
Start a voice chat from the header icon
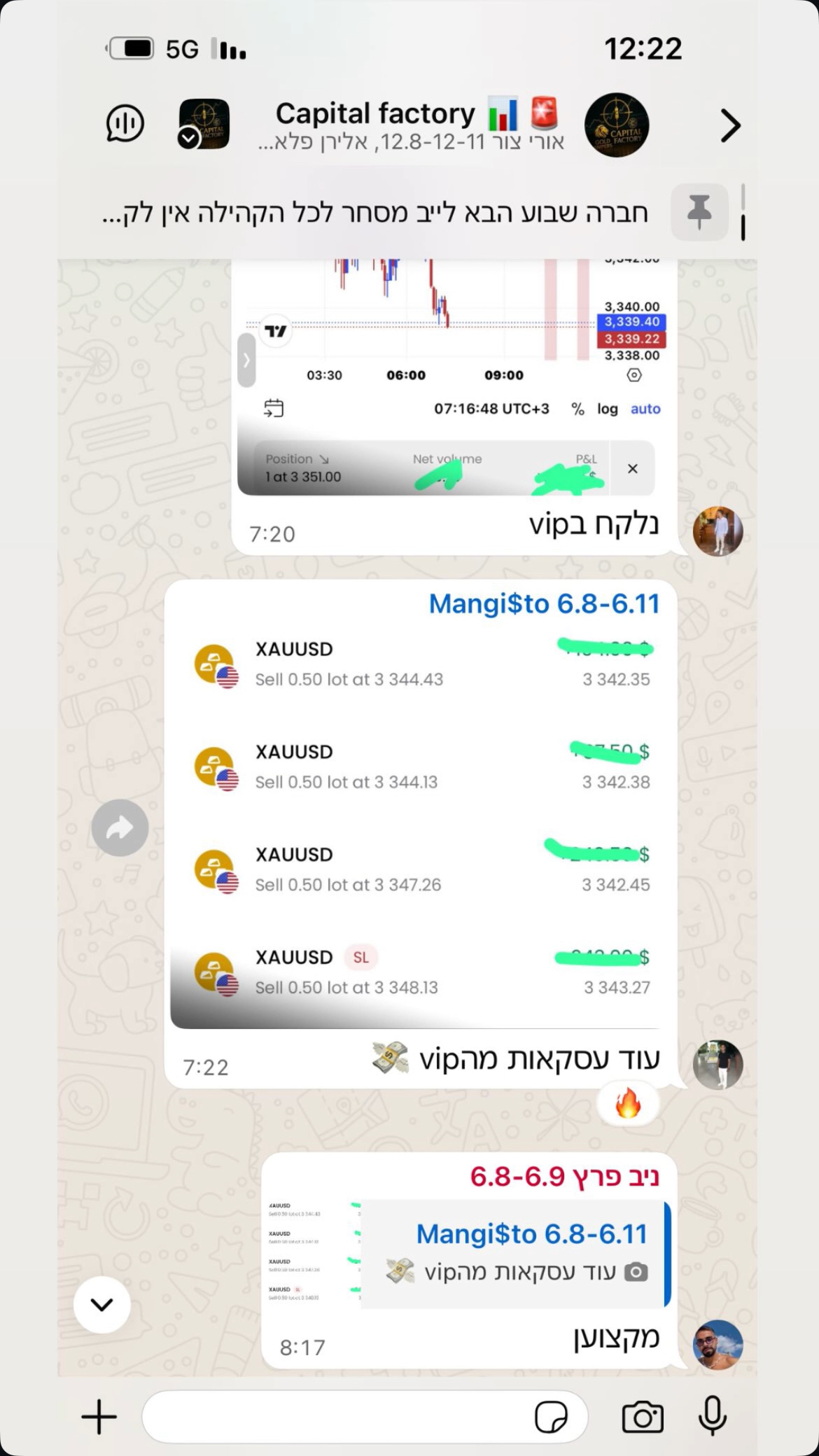click(125, 124)
